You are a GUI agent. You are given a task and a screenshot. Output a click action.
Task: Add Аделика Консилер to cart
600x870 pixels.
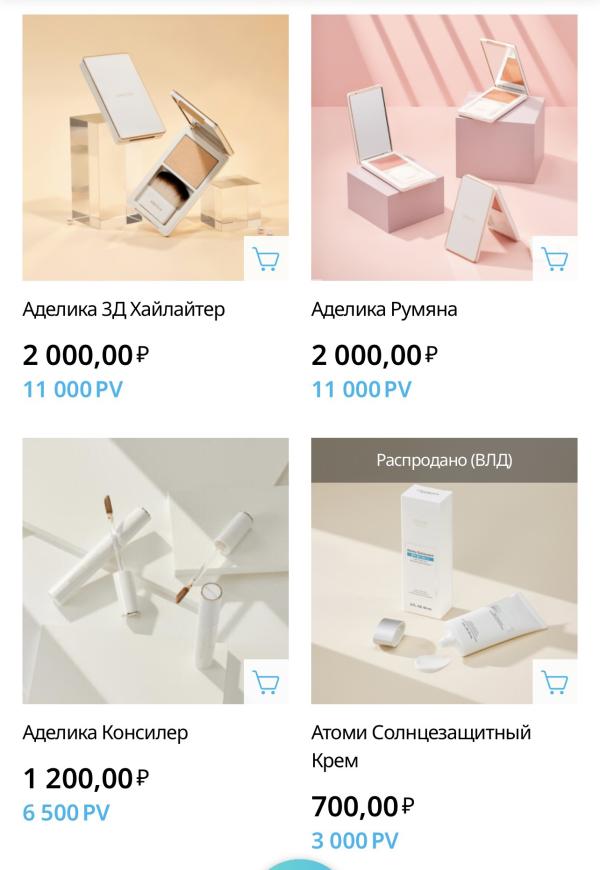click(x=266, y=682)
